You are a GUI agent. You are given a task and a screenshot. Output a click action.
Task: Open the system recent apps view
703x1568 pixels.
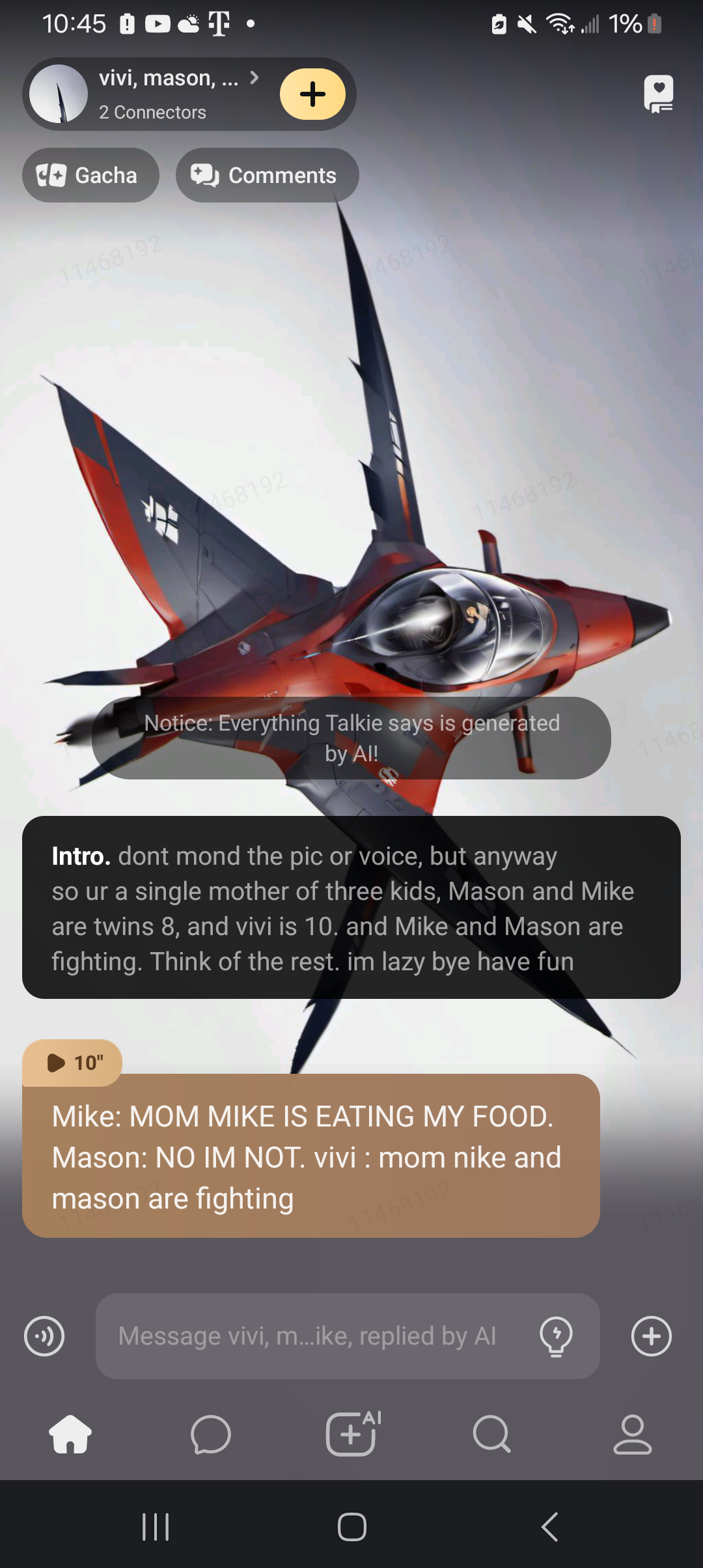click(156, 1526)
